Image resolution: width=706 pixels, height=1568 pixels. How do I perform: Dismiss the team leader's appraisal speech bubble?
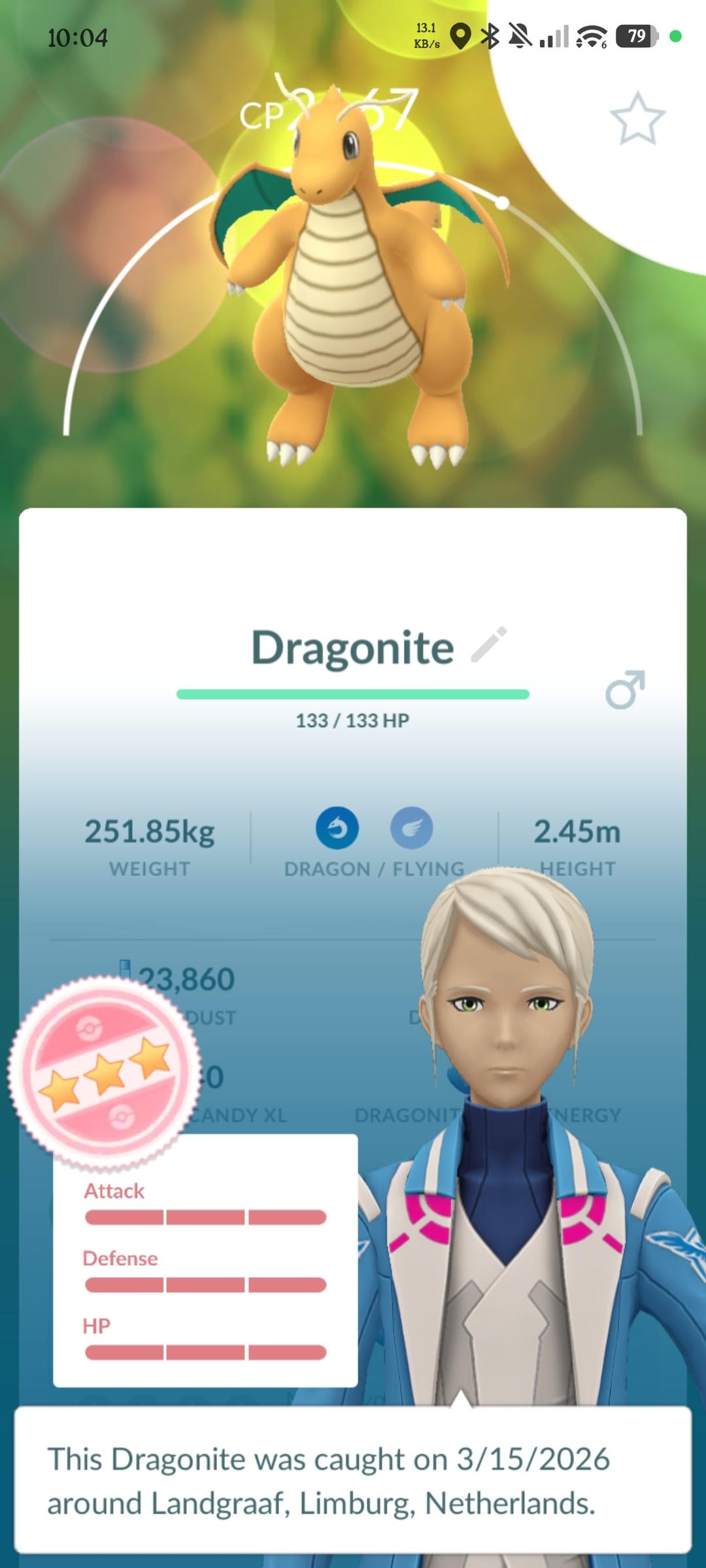pos(353,1480)
